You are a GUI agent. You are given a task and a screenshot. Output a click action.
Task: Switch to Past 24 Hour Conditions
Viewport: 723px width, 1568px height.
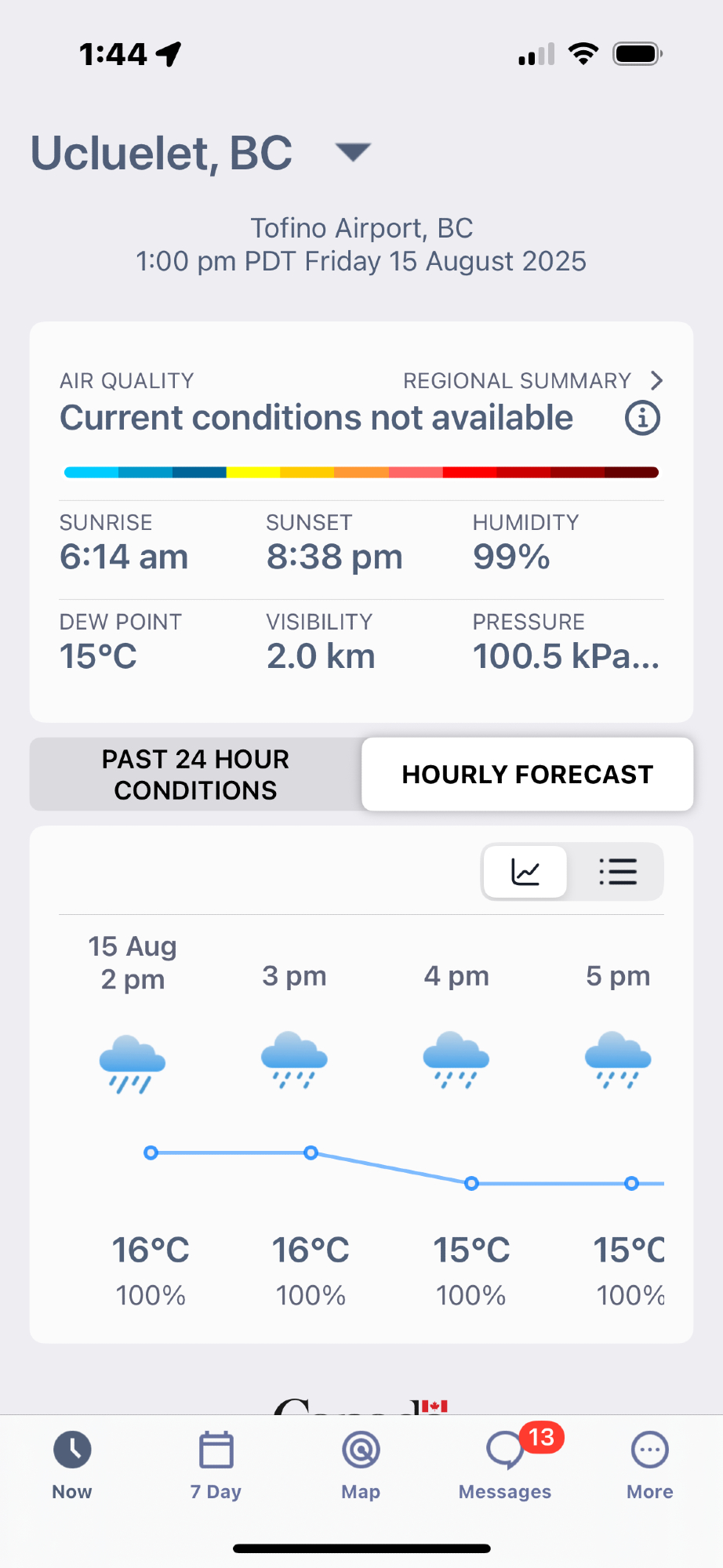[x=196, y=775]
